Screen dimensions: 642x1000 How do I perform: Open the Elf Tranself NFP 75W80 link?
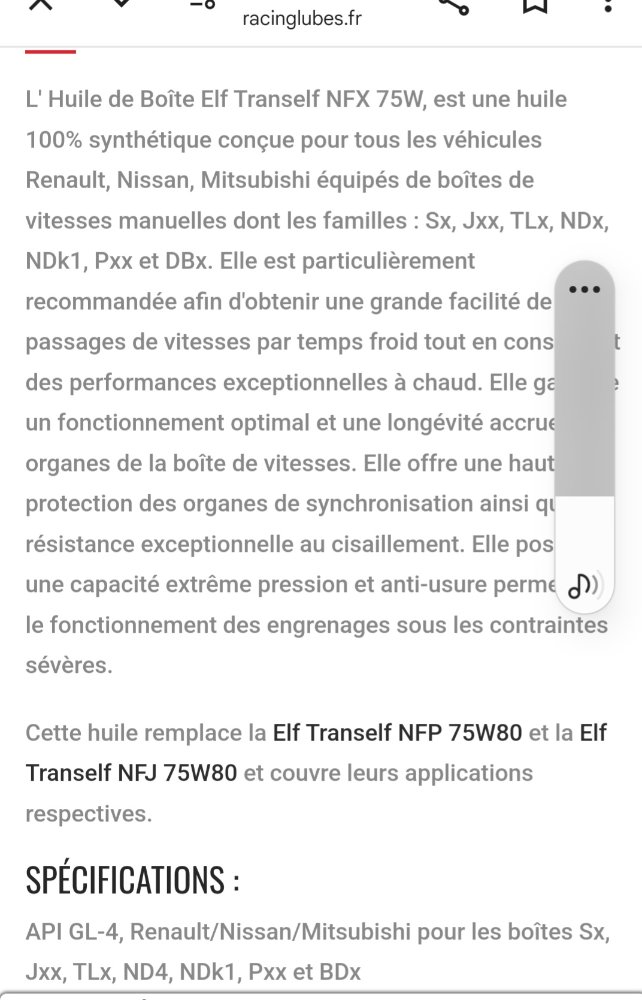pos(397,733)
